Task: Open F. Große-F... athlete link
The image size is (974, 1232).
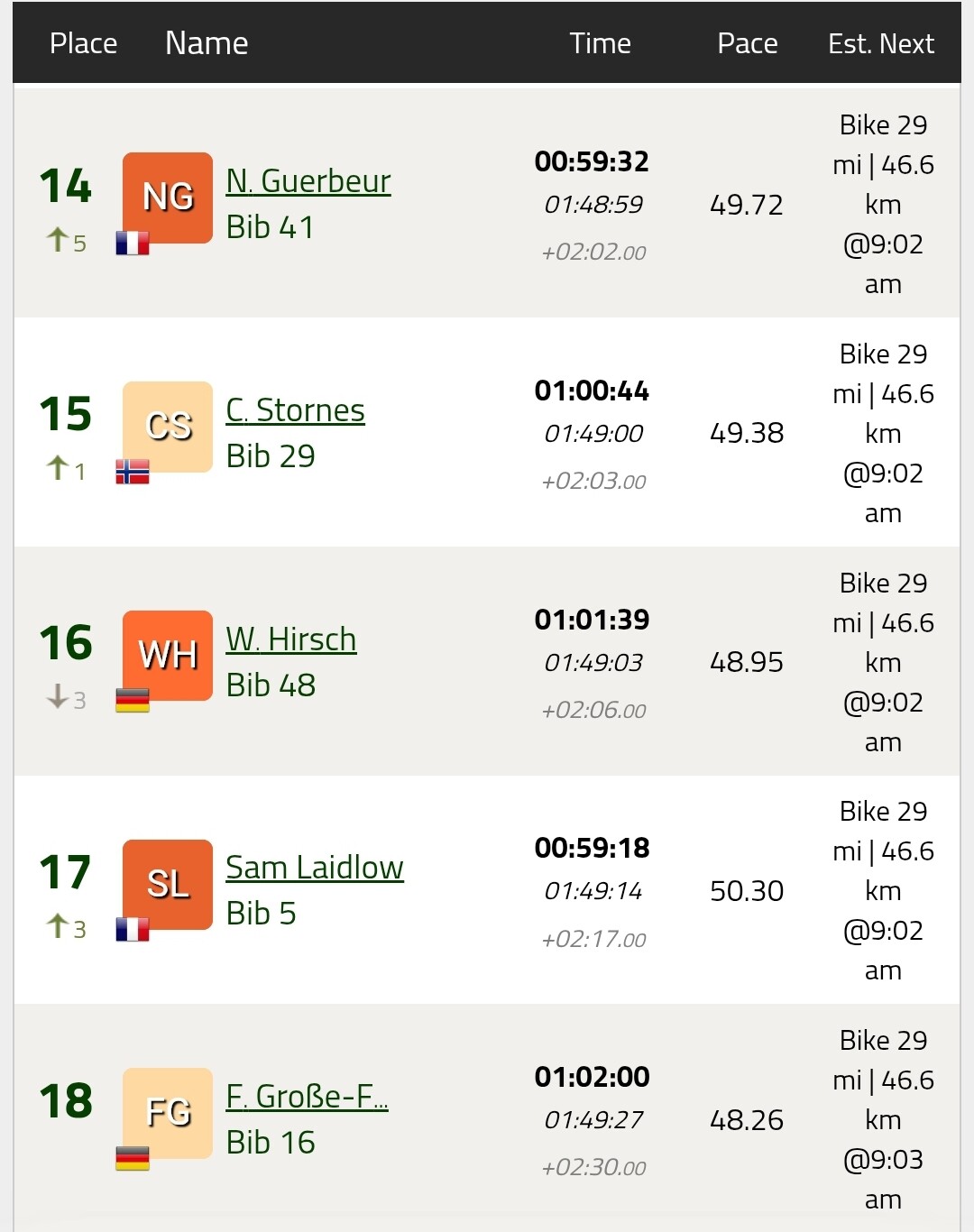Action: click(x=307, y=1097)
